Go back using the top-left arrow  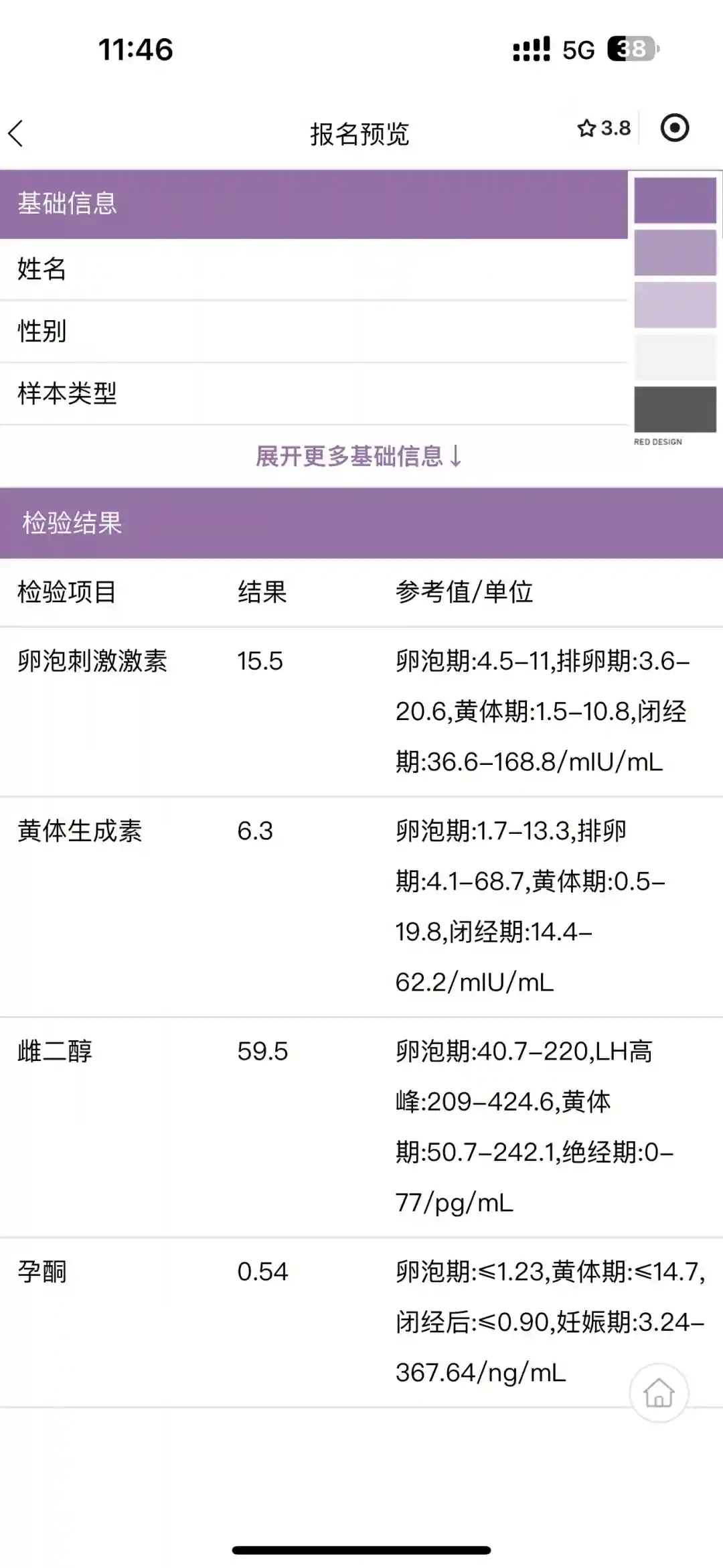click(x=17, y=133)
